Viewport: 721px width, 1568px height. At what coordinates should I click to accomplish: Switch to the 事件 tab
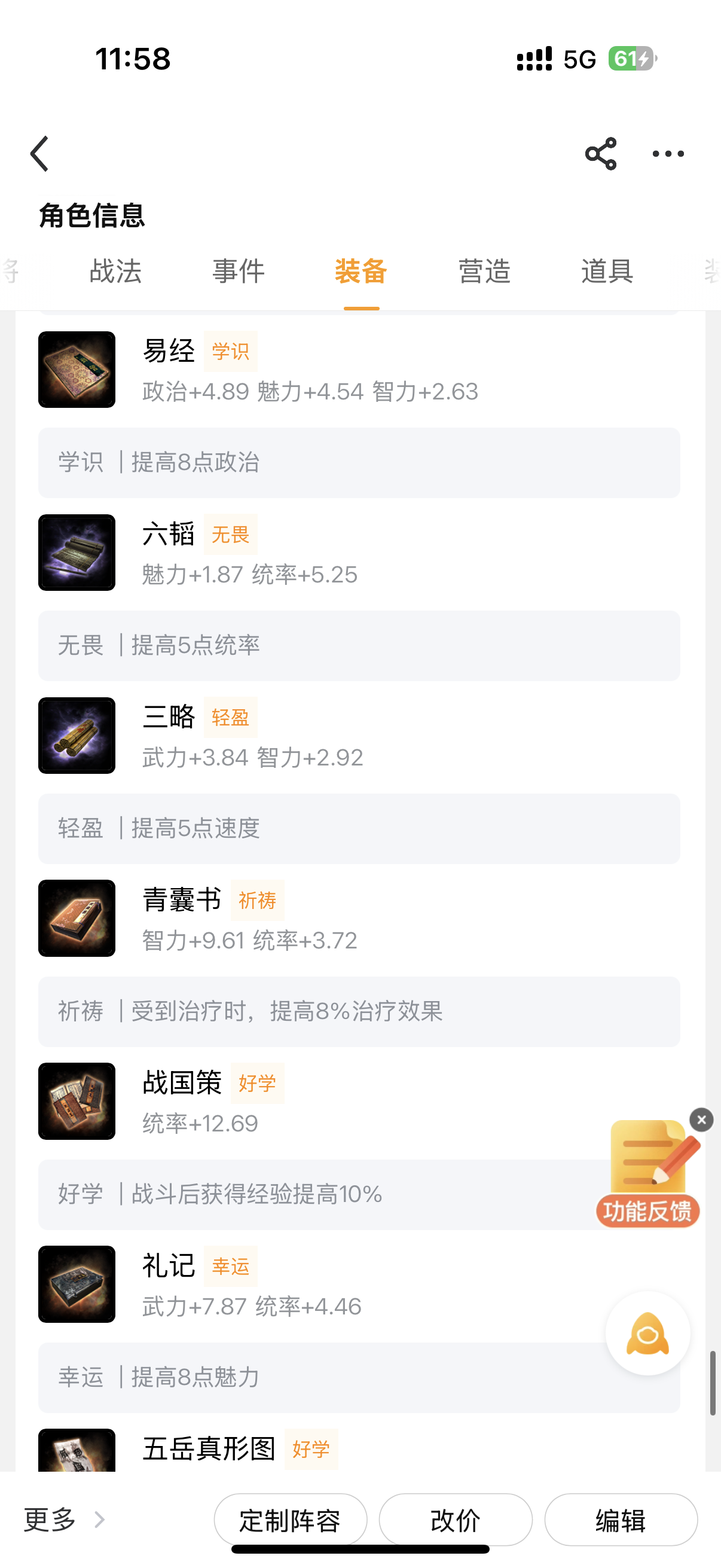(239, 271)
